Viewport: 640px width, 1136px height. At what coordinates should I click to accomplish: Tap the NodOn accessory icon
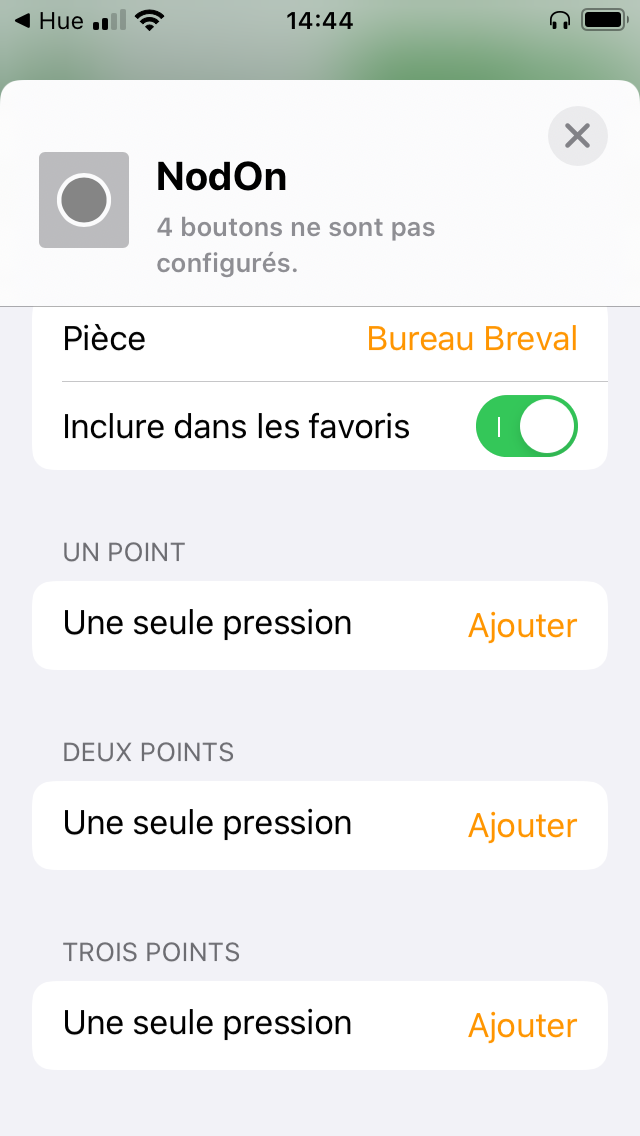(84, 200)
